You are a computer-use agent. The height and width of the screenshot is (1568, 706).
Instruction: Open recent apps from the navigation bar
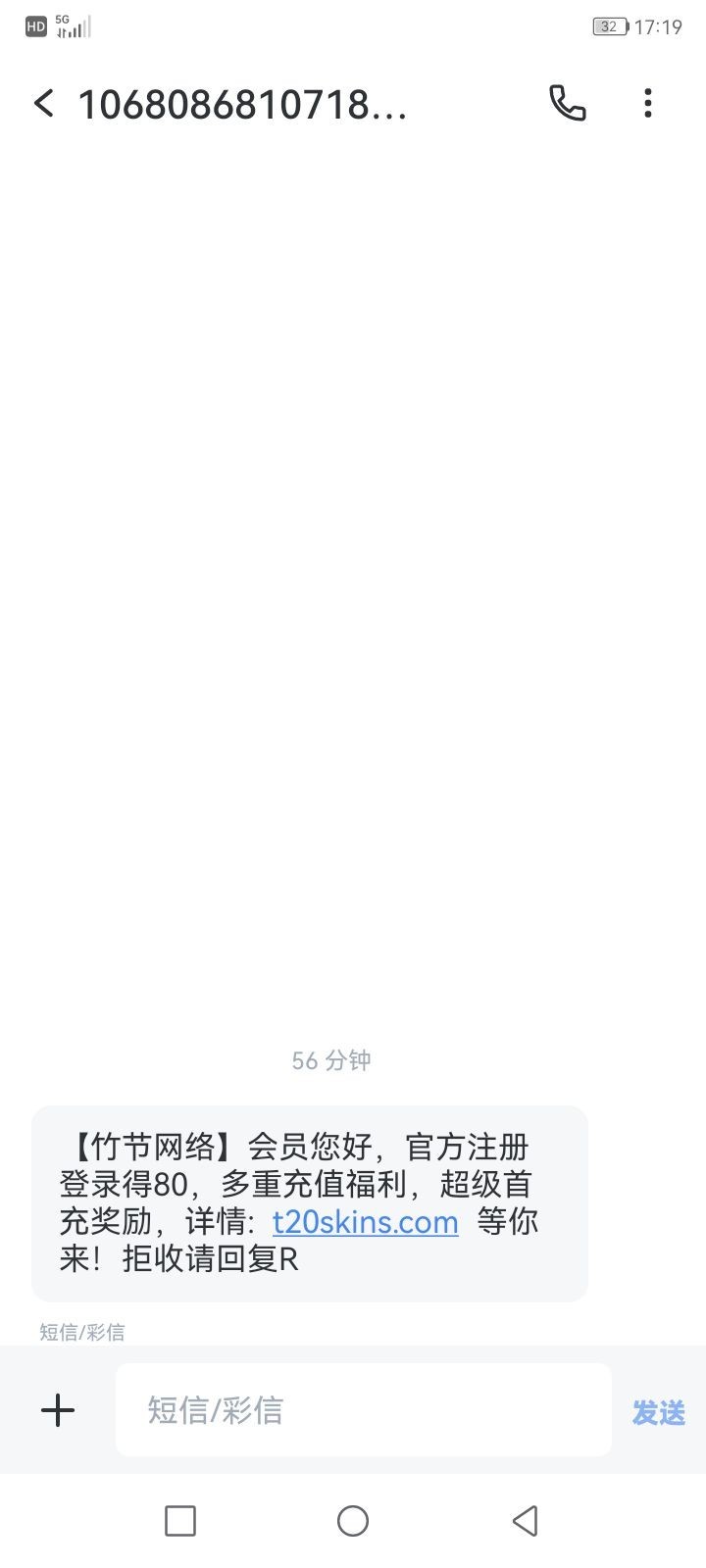point(180,1521)
